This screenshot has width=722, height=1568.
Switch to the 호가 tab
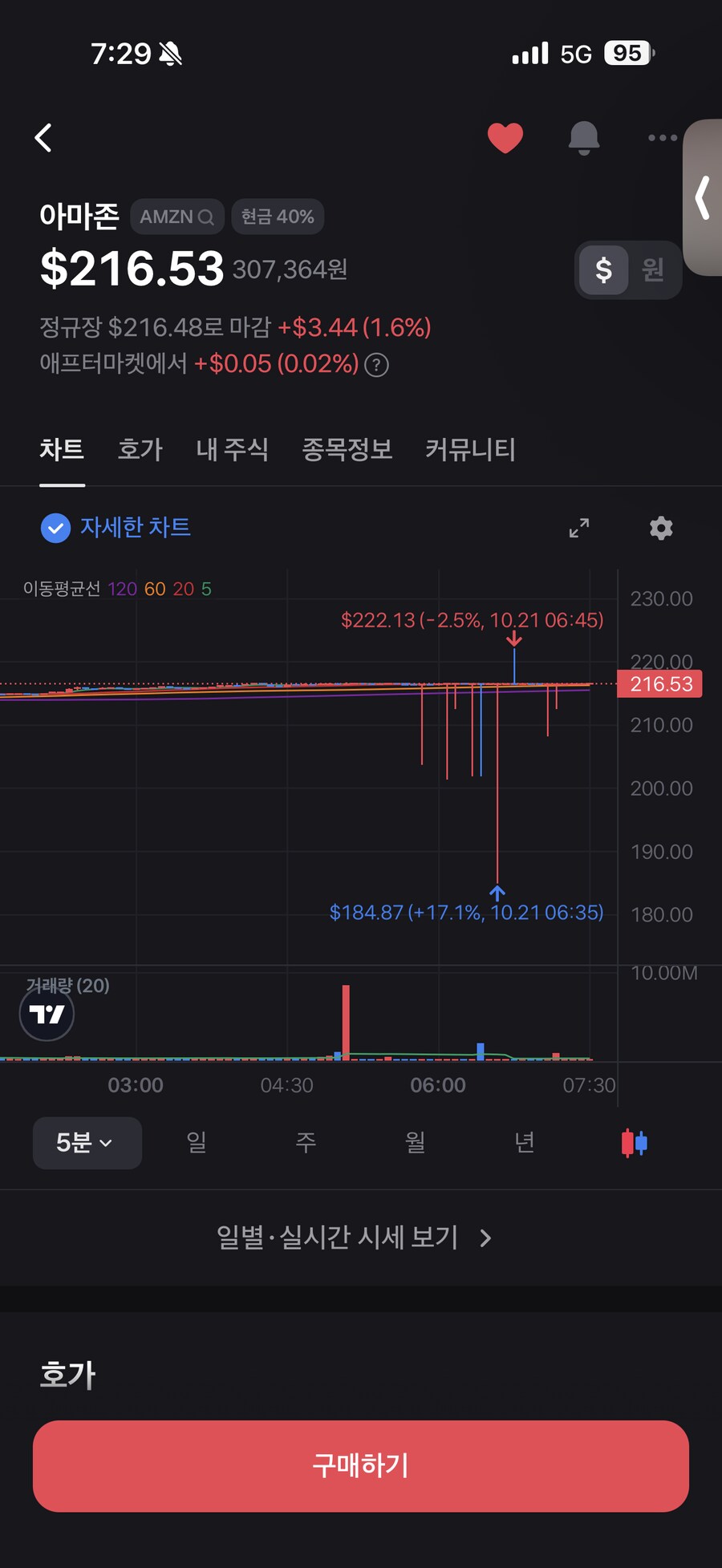[x=140, y=450]
